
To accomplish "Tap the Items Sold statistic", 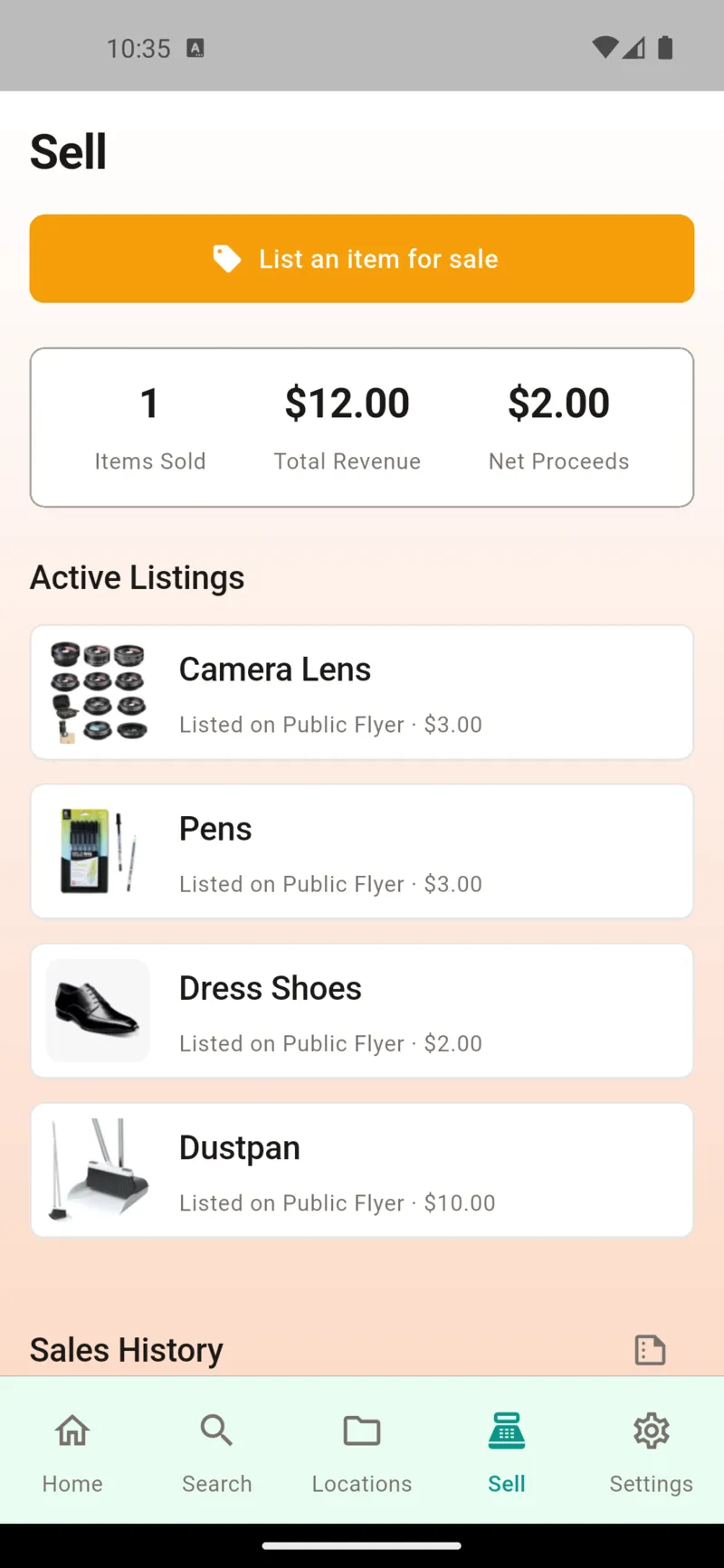I will (149, 427).
